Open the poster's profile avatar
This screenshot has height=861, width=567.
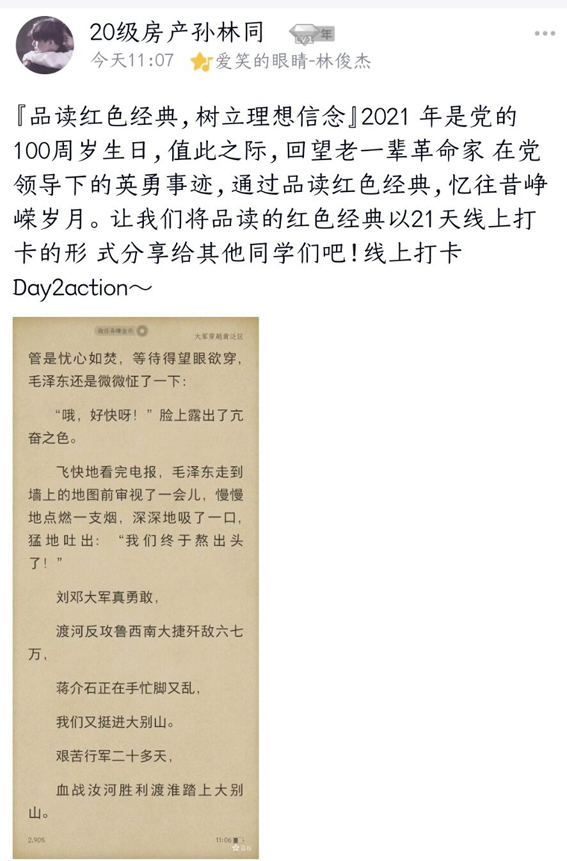(x=44, y=45)
